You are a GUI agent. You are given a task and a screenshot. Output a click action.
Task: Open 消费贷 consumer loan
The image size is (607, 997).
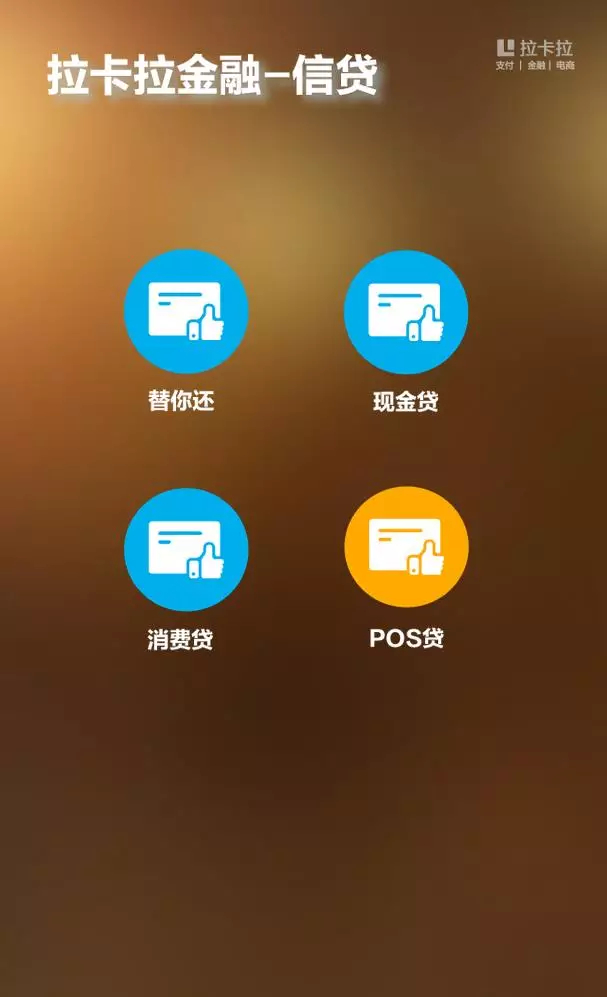pyautogui.click(x=185, y=549)
